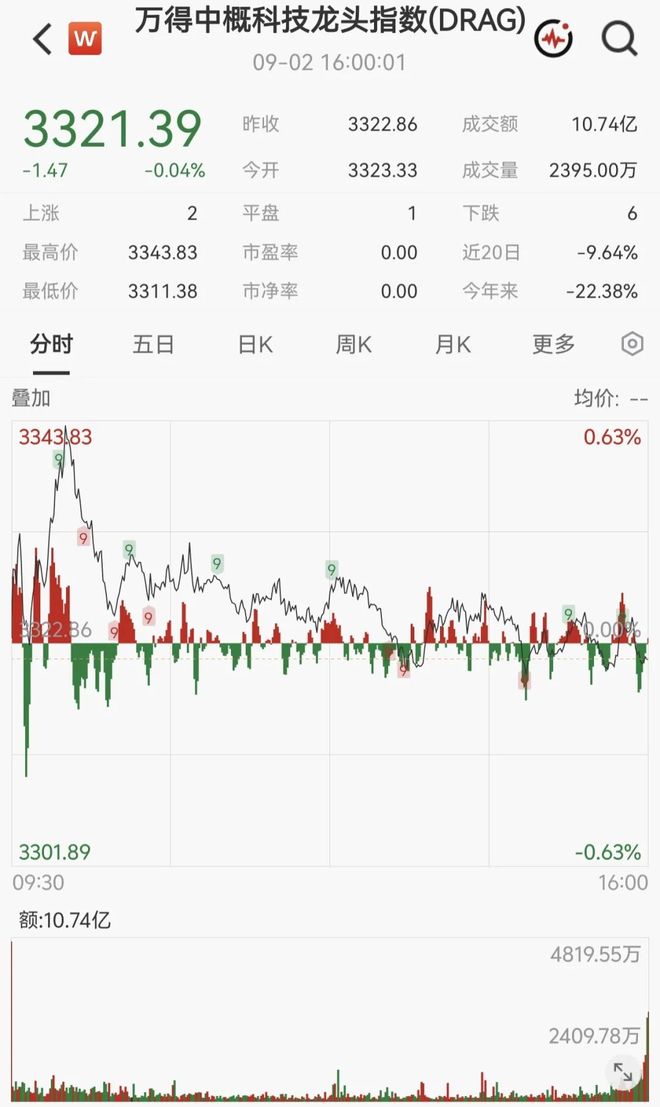The image size is (660, 1107).
Task: Open the 更多 more chart options
Action: (x=553, y=345)
